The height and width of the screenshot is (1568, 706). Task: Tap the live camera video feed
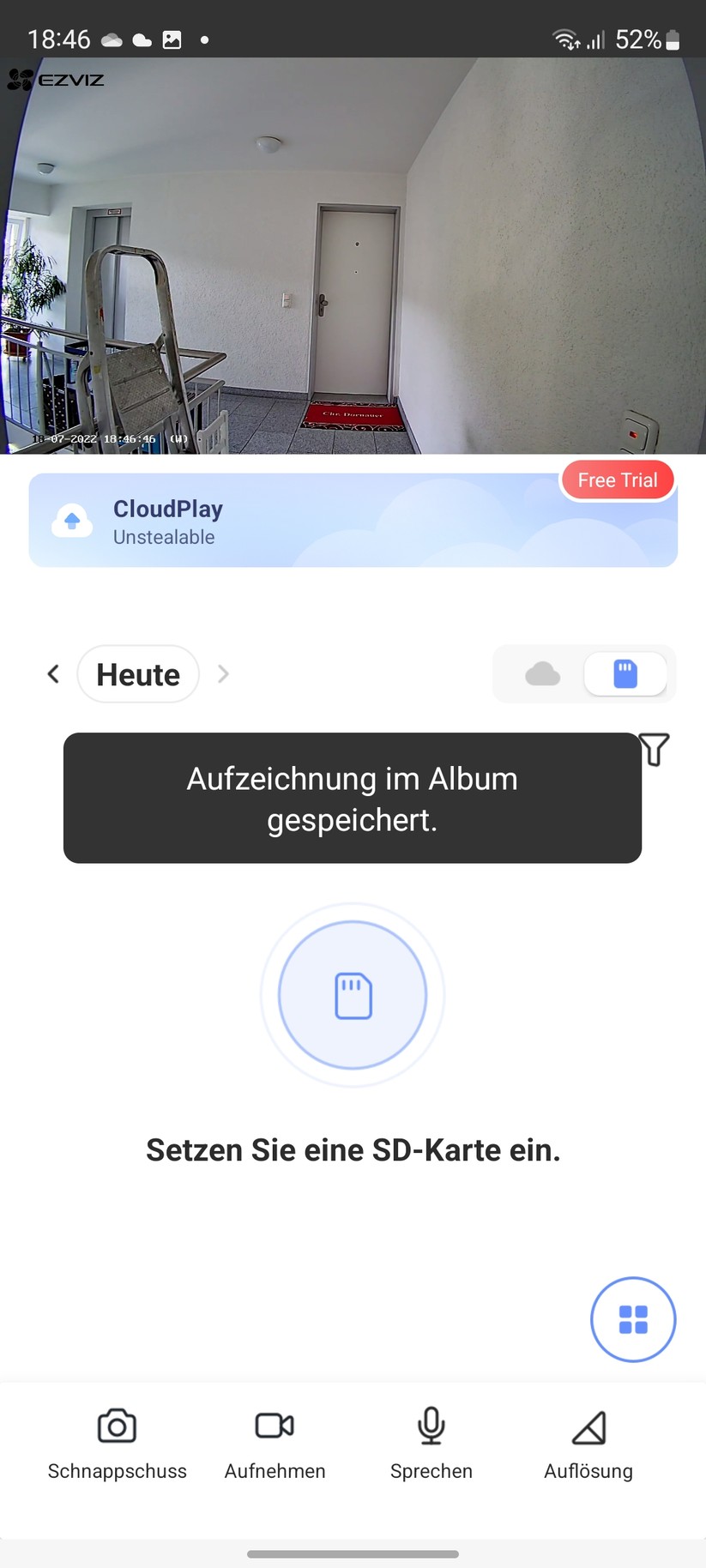click(x=353, y=257)
